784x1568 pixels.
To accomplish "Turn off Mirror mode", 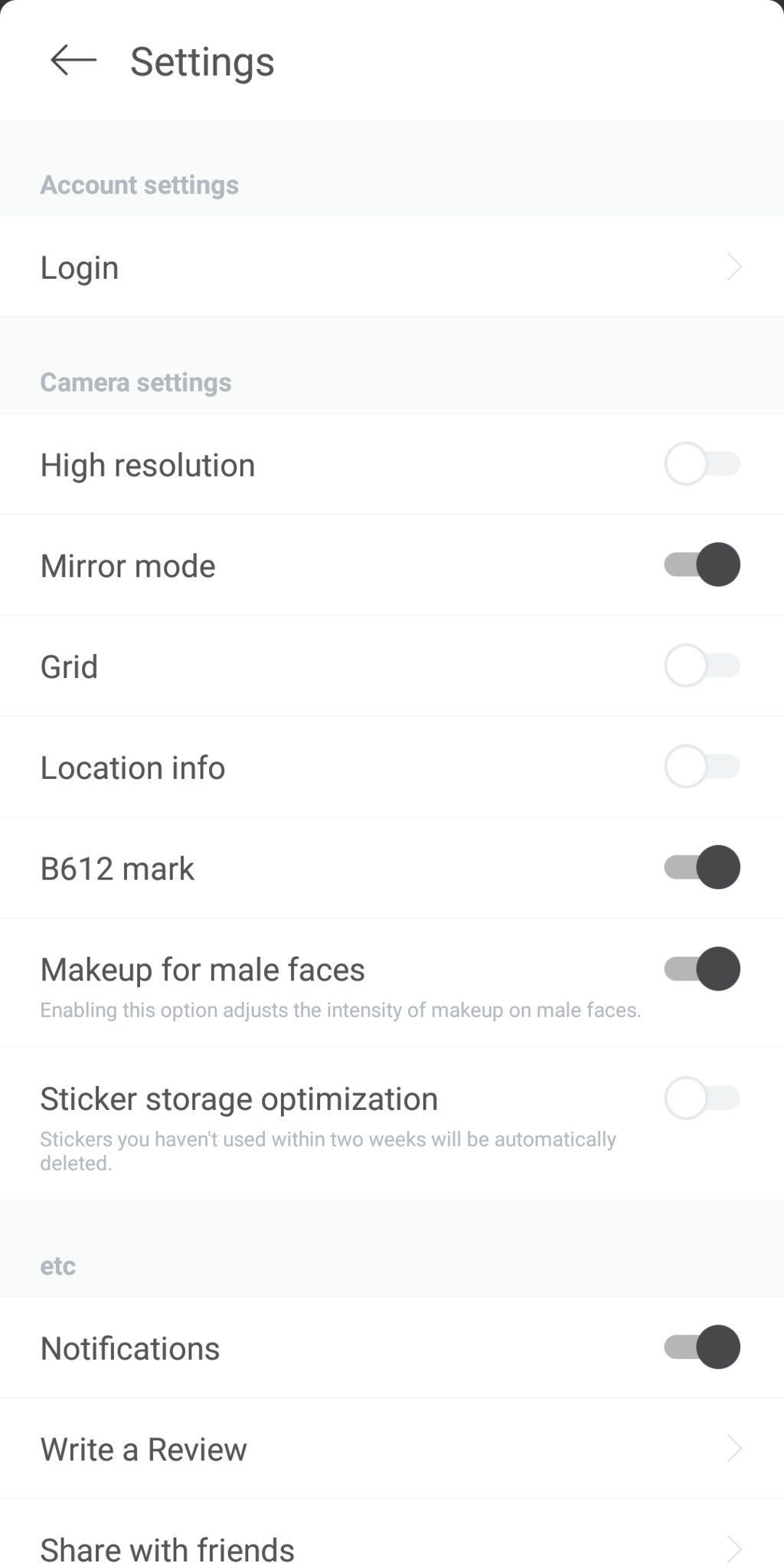I will pos(701,565).
